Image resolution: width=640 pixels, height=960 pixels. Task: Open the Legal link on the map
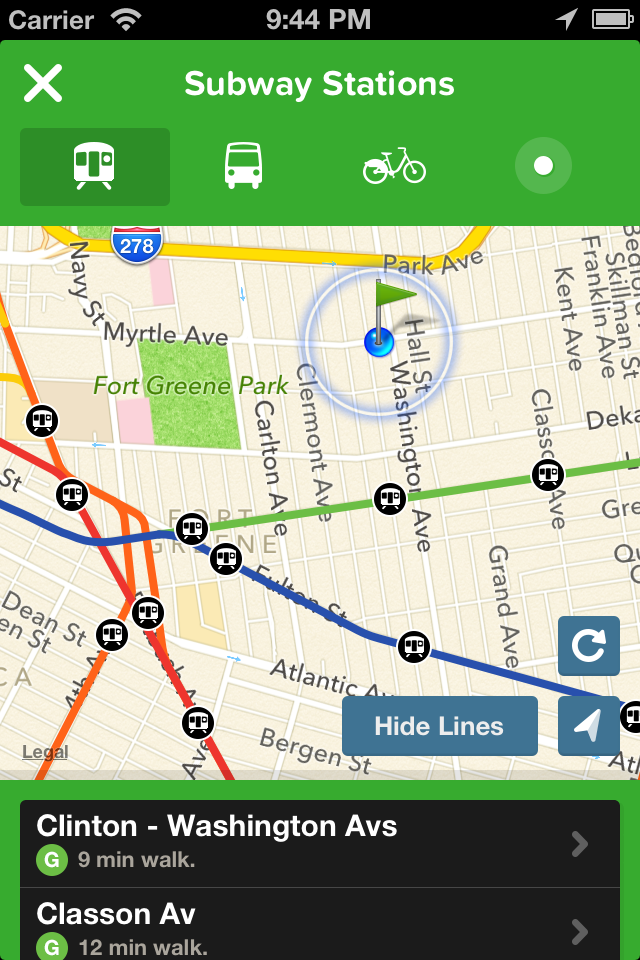pos(45,752)
